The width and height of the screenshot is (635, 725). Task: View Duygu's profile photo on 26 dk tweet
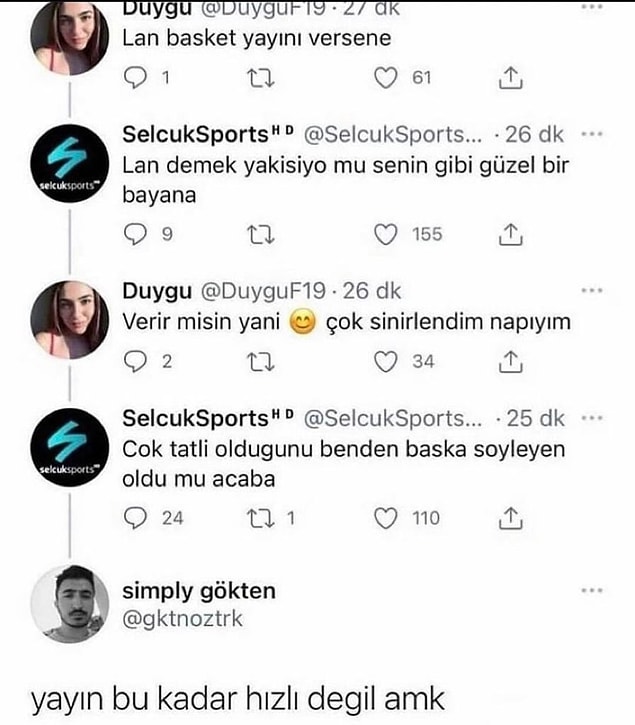pyautogui.click(x=69, y=319)
